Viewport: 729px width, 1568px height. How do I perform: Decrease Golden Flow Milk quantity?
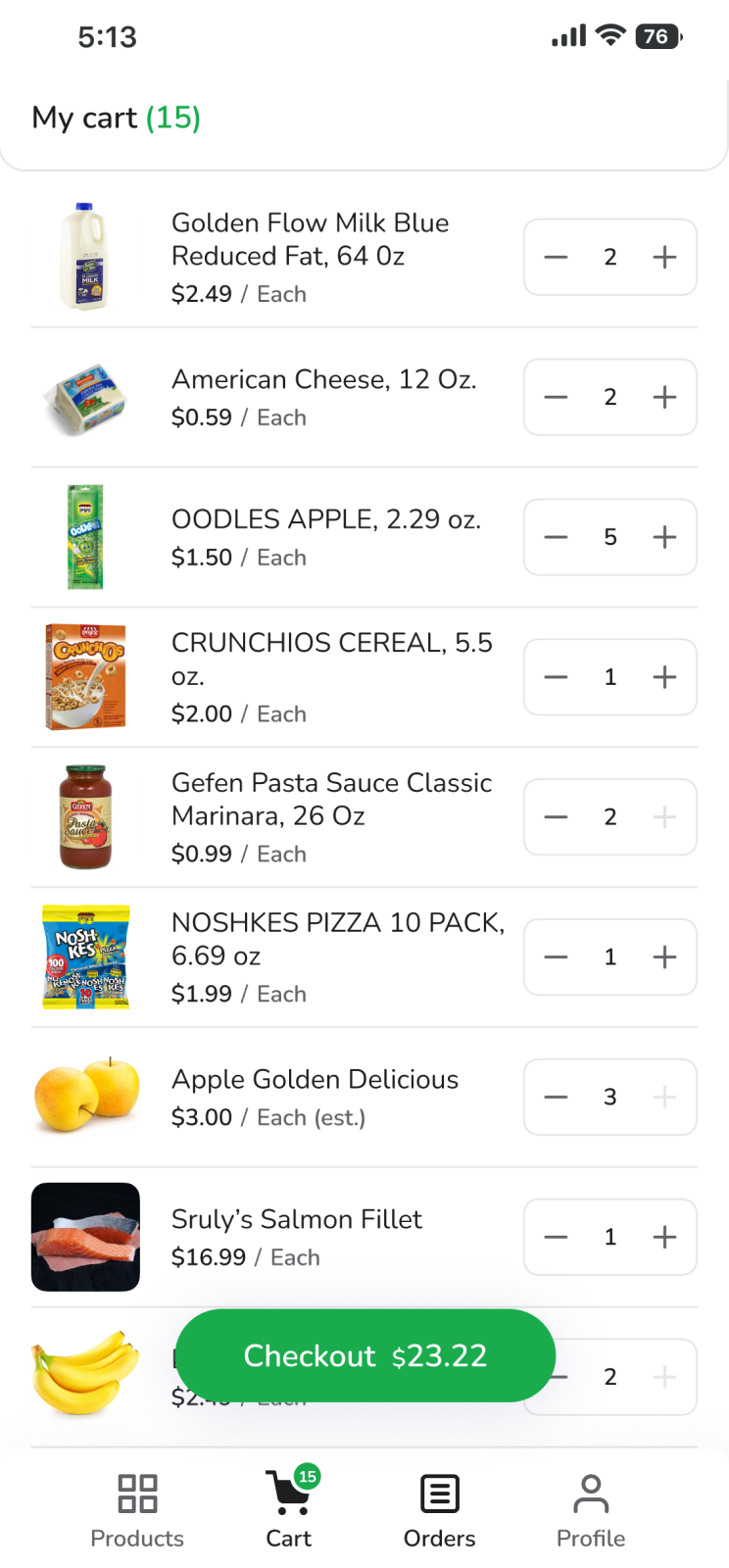(556, 258)
